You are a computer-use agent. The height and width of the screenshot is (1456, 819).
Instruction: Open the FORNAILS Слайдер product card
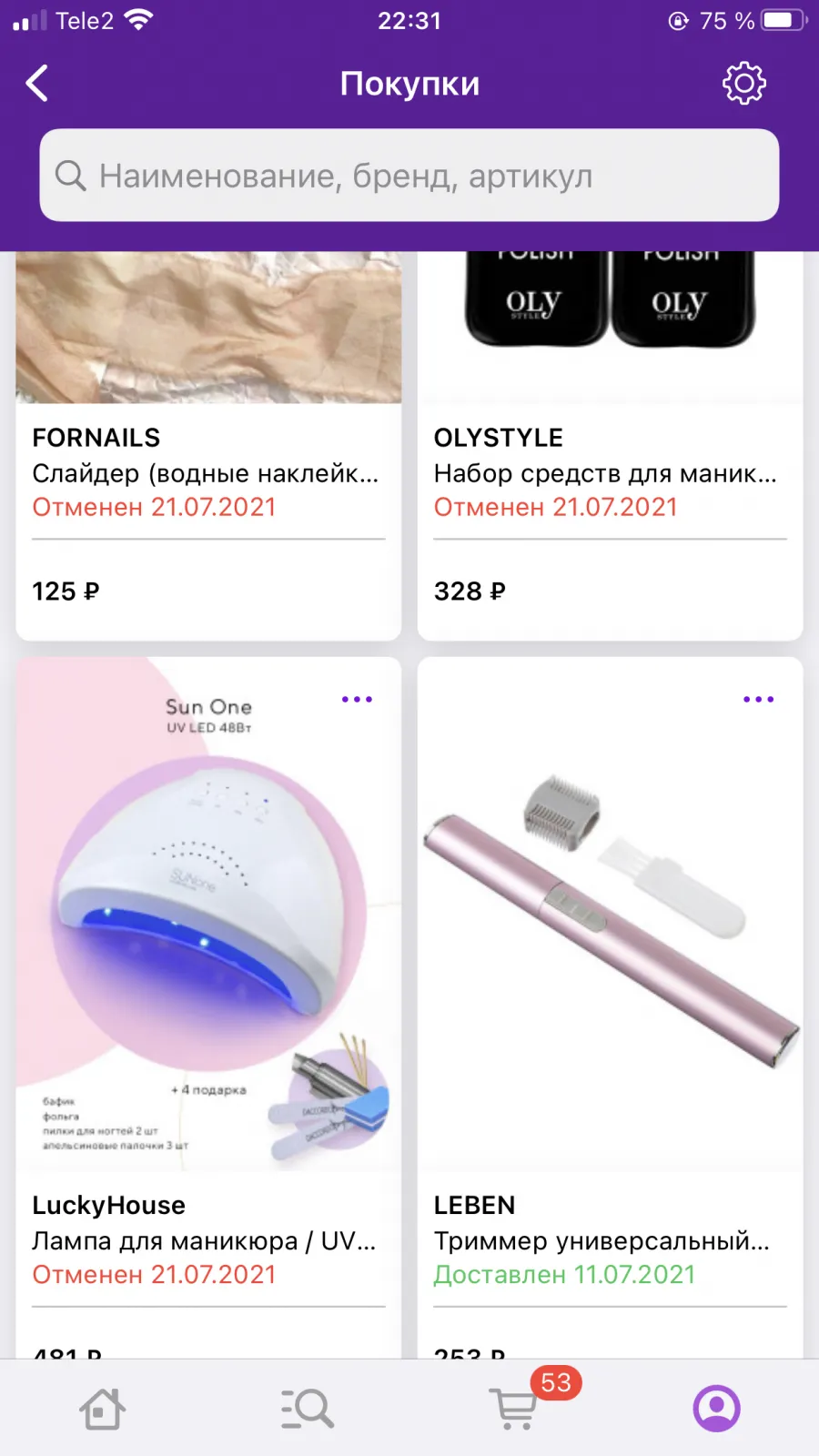[208, 446]
